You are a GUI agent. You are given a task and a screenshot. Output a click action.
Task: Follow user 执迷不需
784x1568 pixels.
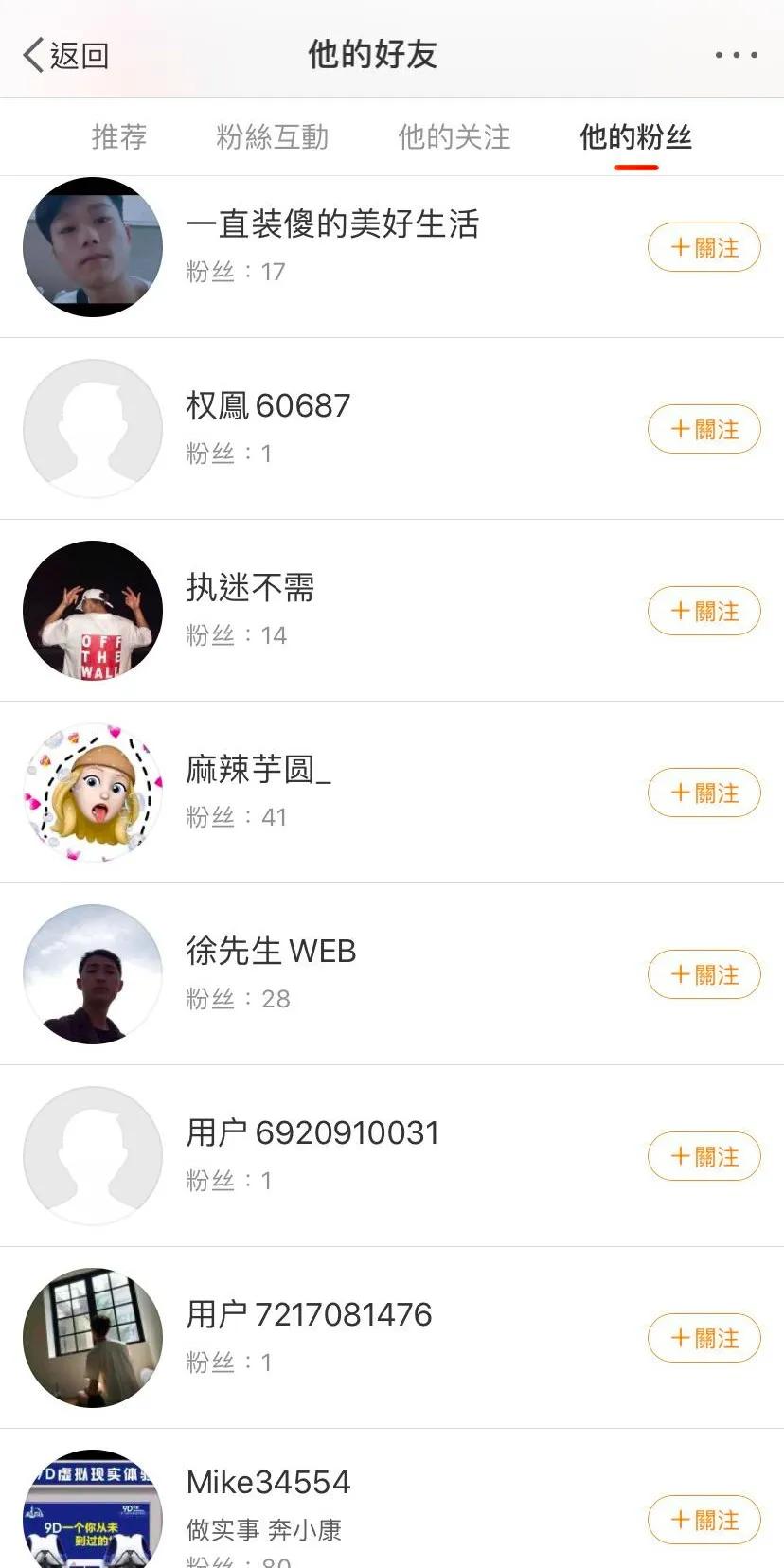coord(704,611)
